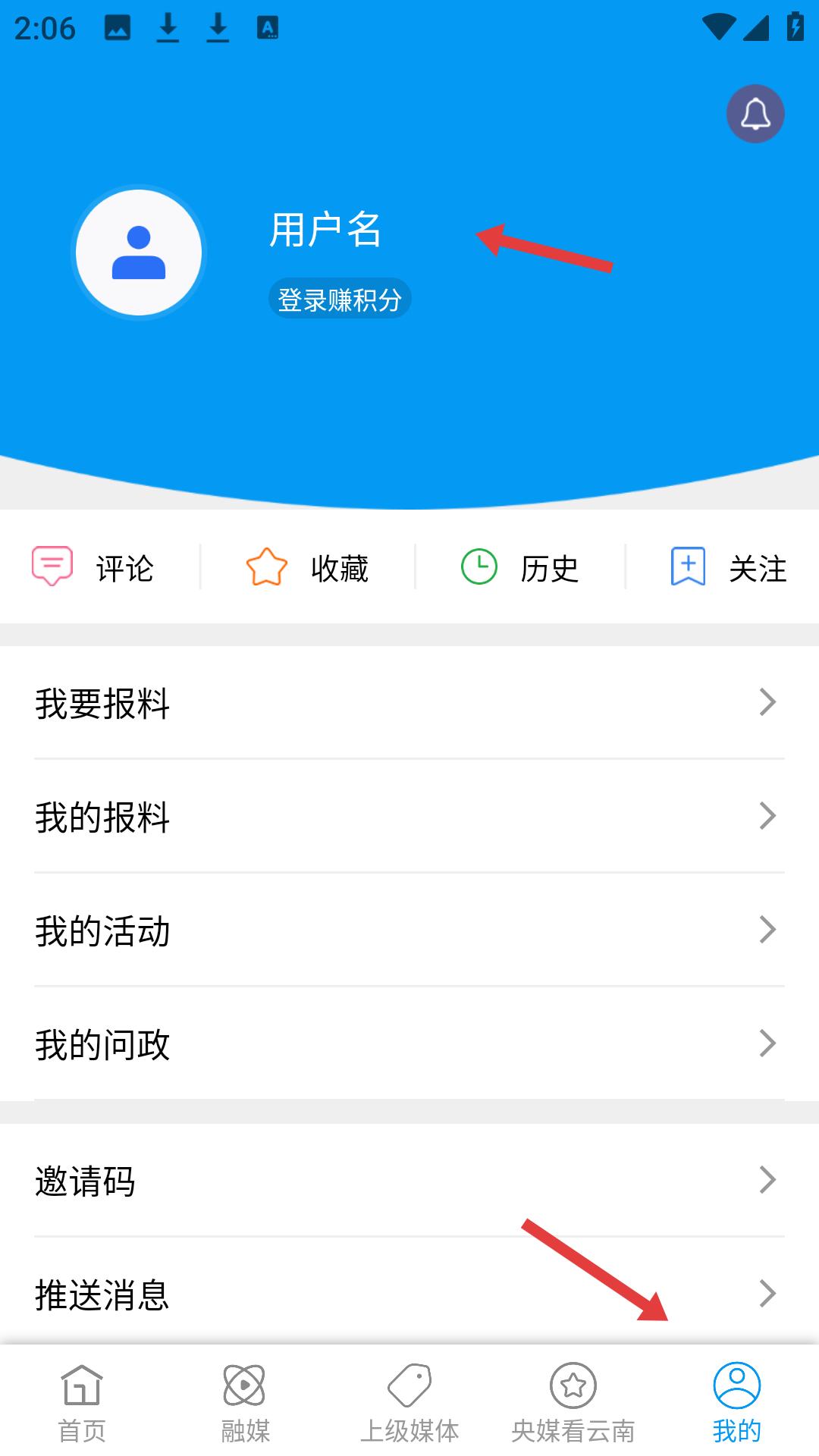Switch to the 首页 tab
This screenshot has height=1456, width=819.
tap(82, 1403)
